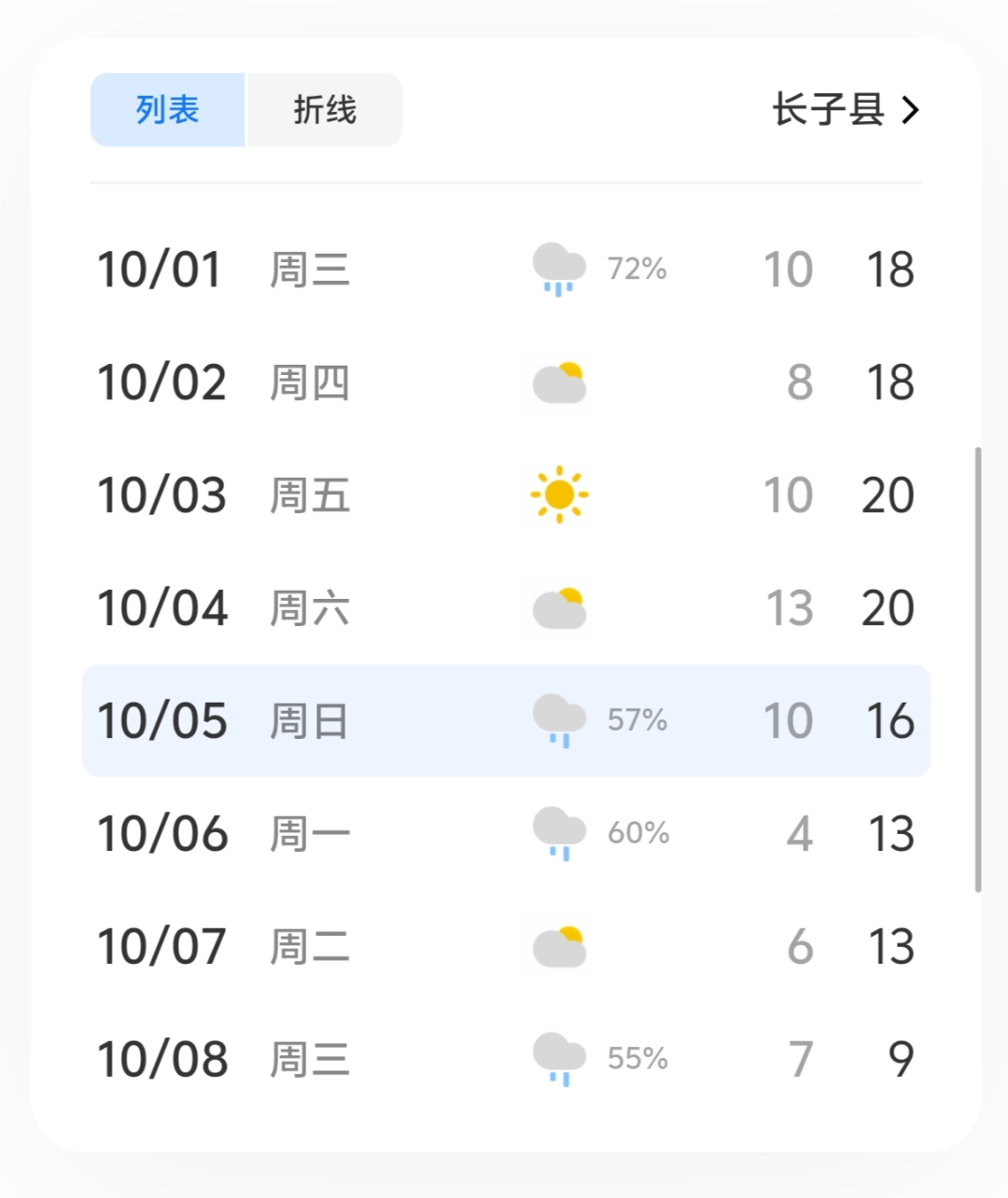Switch to the 列表 list view
The width and height of the screenshot is (1008, 1198).
click(168, 110)
